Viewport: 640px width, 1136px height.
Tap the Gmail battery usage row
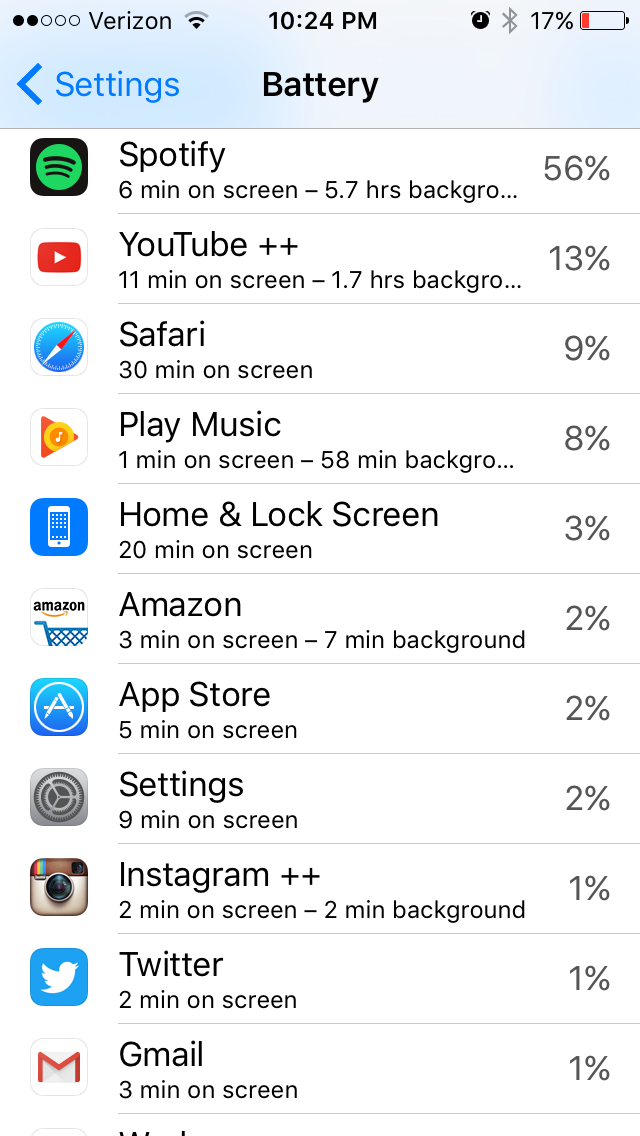[320, 1068]
